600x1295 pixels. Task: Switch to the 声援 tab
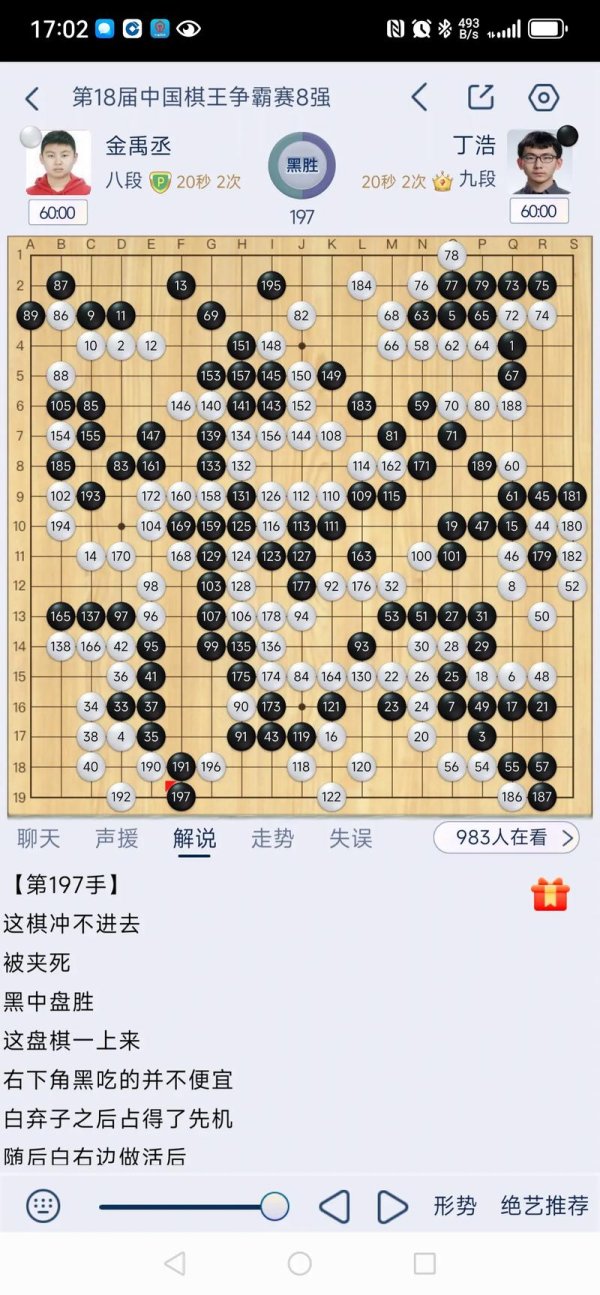(116, 838)
